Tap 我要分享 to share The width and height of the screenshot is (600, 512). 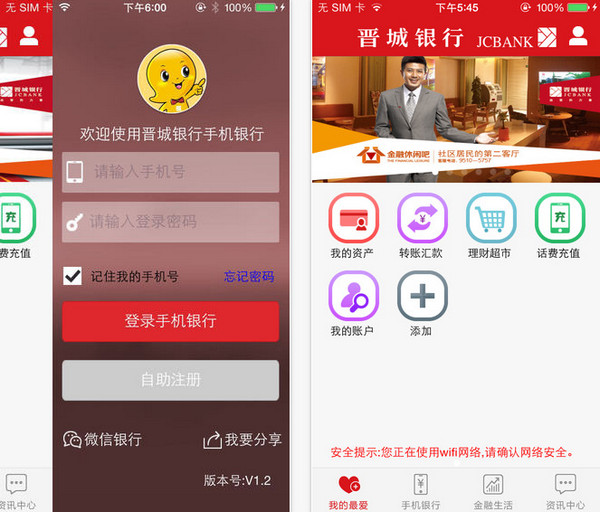click(242, 439)
